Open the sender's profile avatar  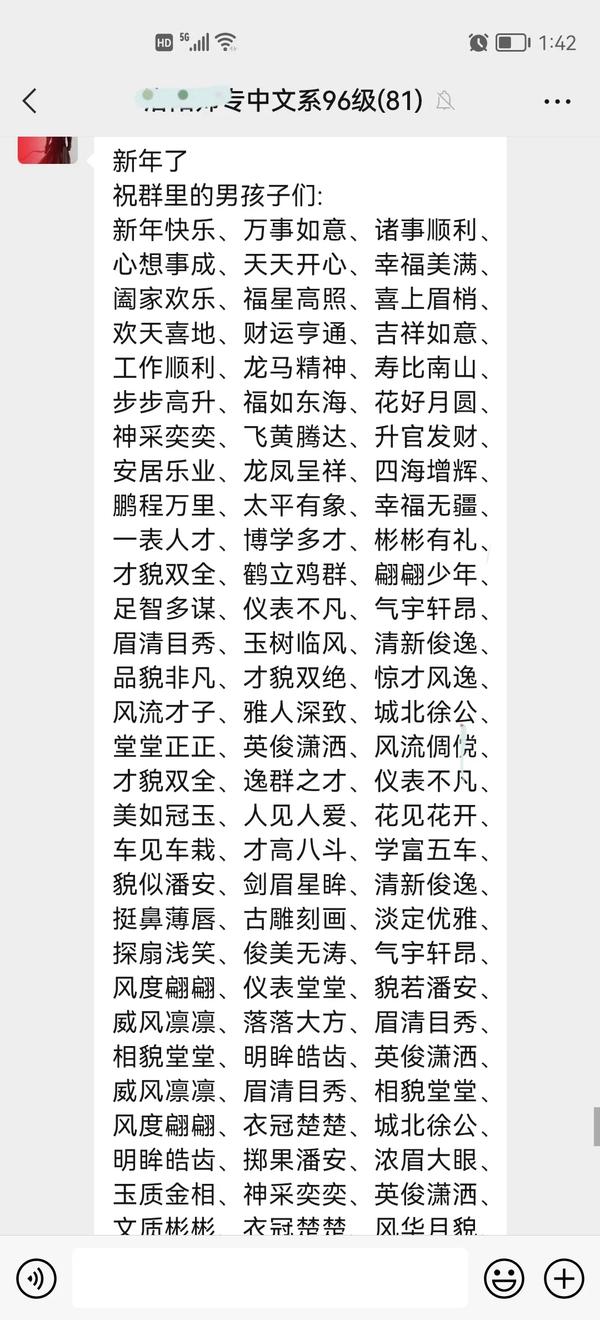48,150
